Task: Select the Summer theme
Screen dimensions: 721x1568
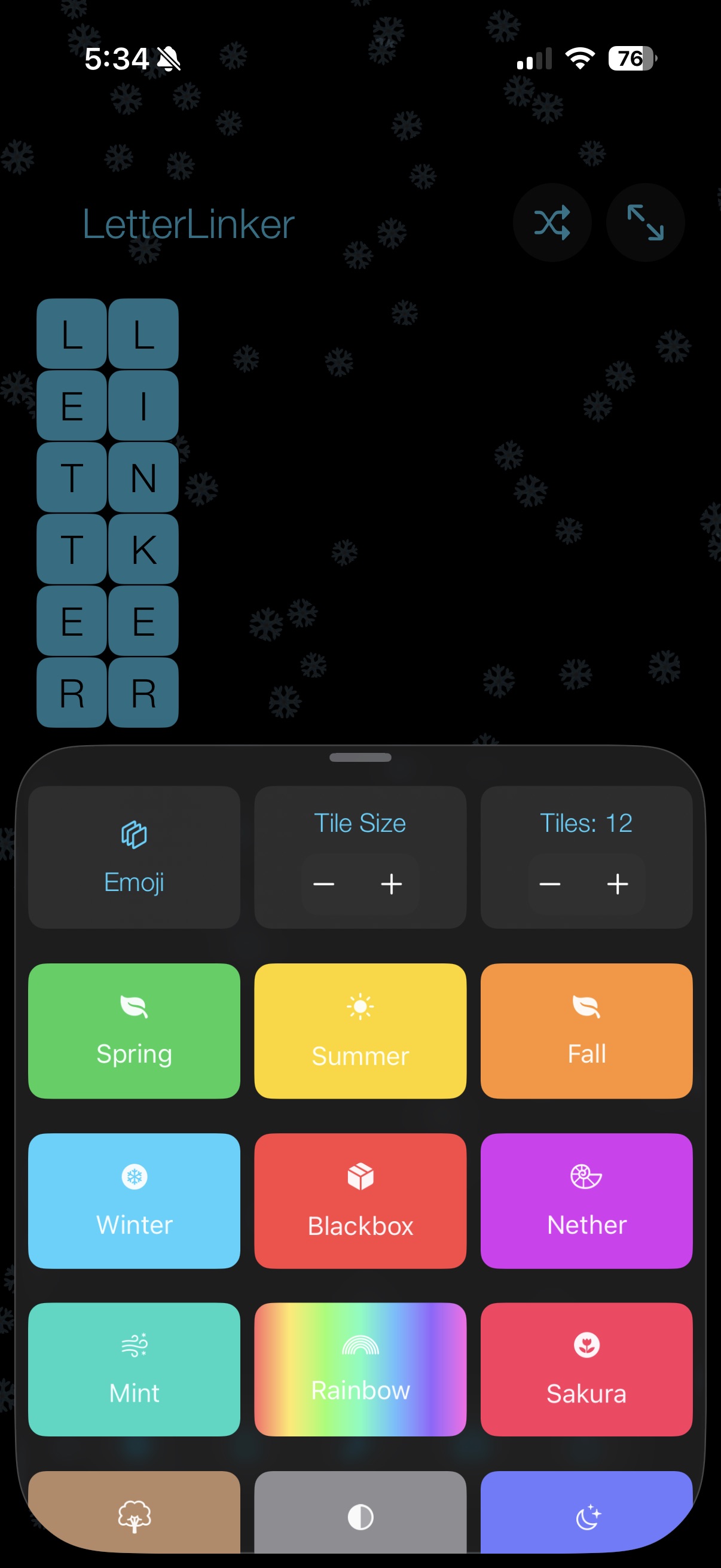Action: tap(359, 1032)
